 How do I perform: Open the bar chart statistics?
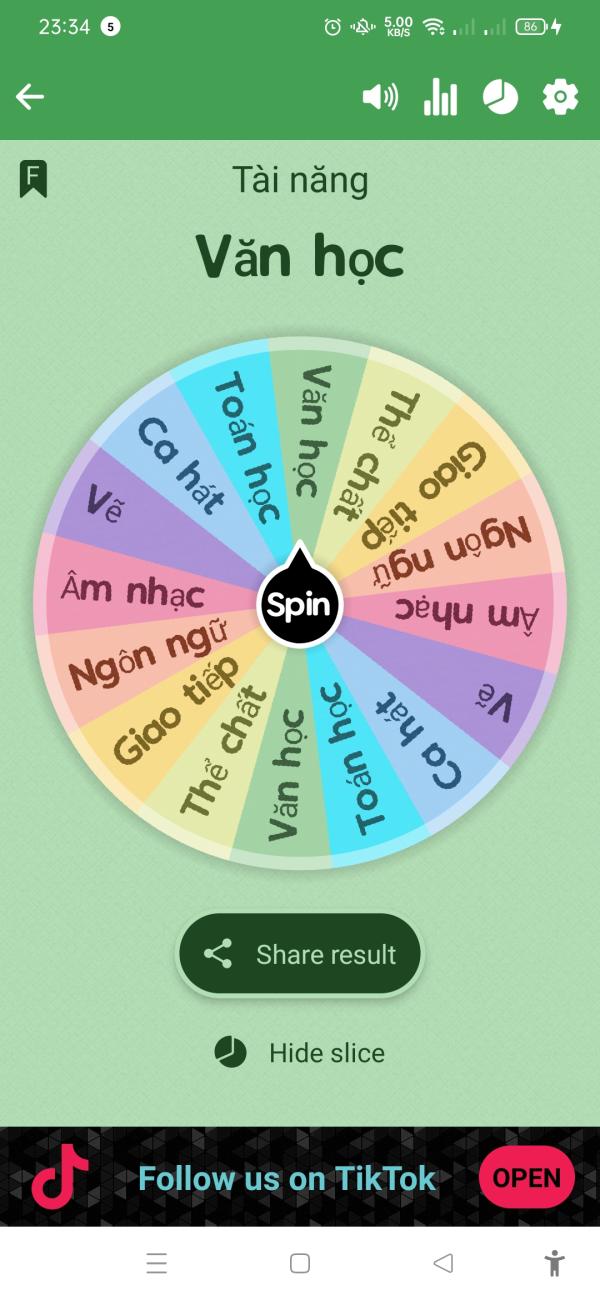[440, 97]
